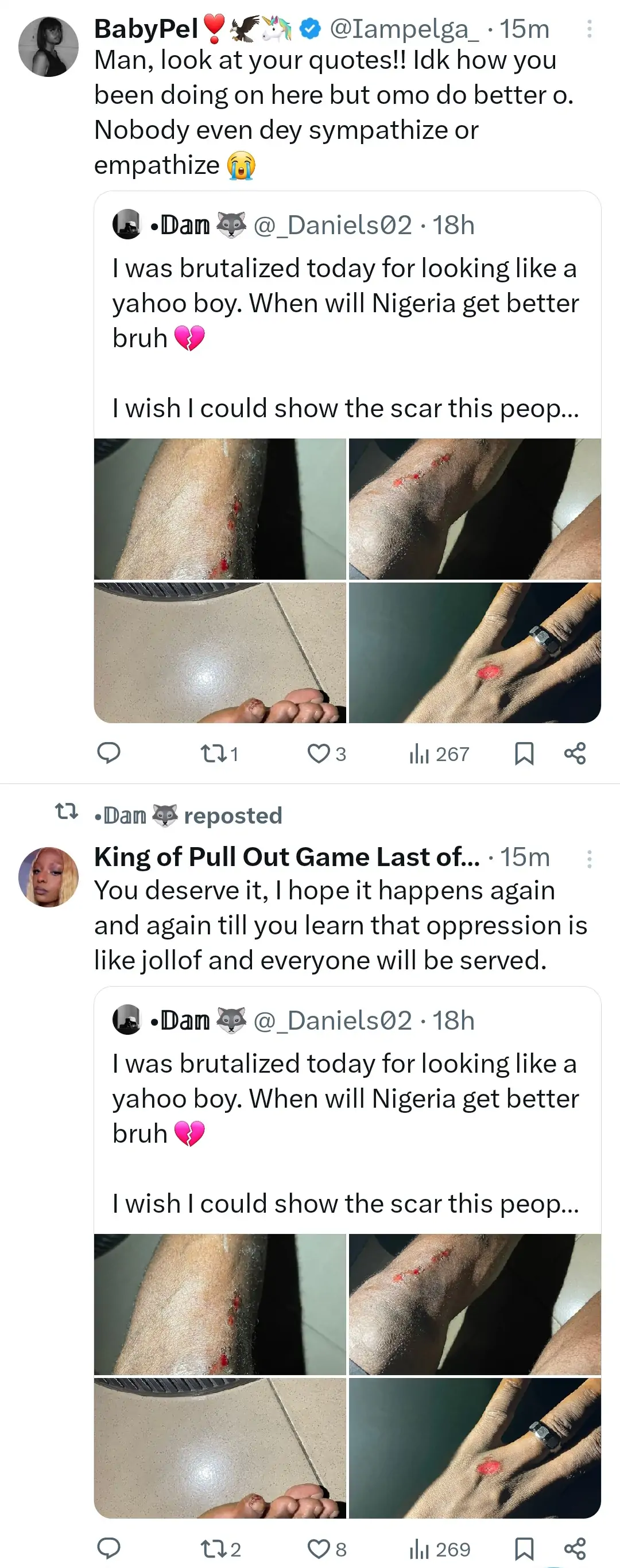Share King of Pull Out Game's post
Screen dimensions: 620x1568
[574, 1548]
